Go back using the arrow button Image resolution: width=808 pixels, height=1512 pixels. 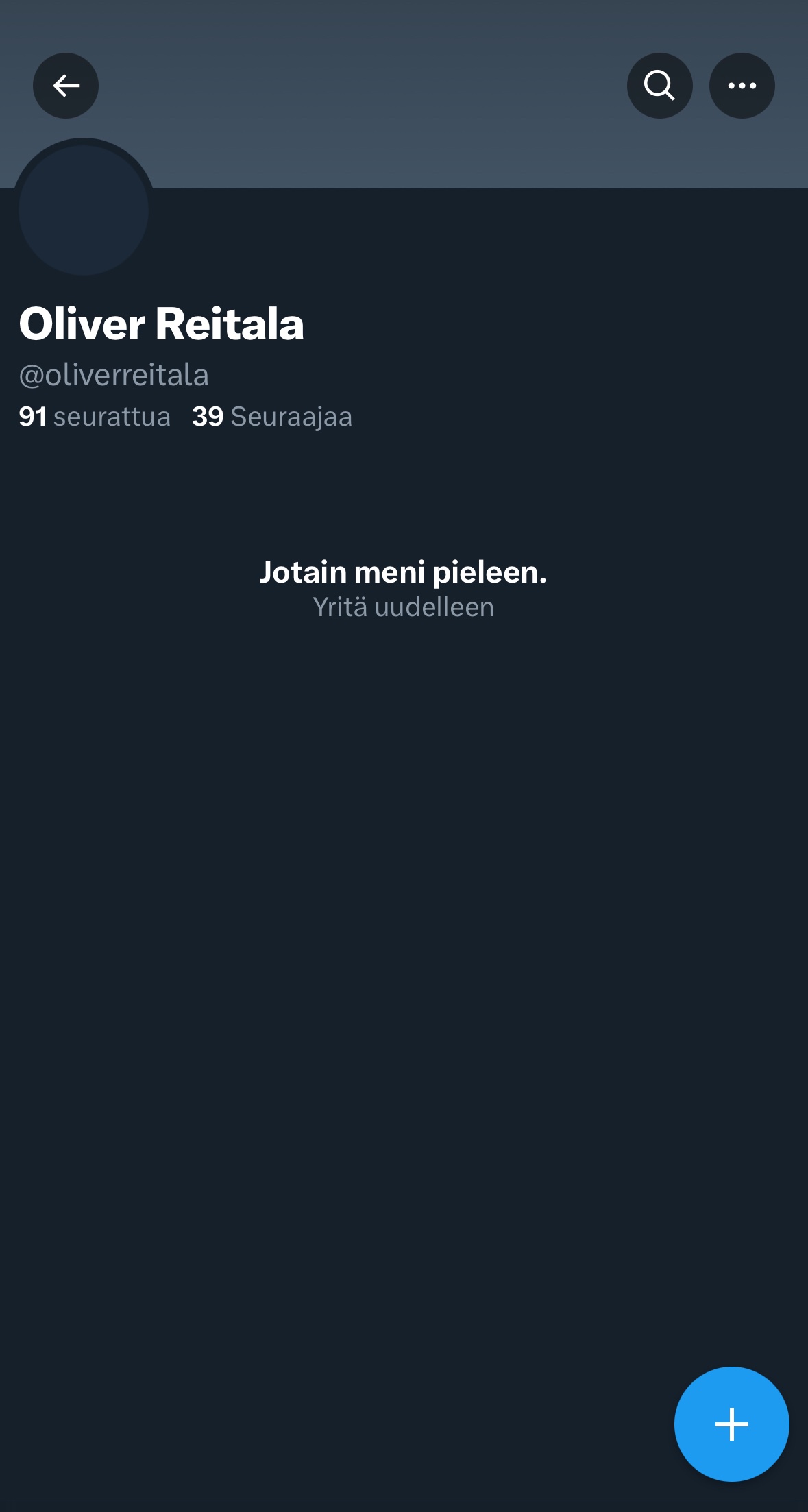pyautogui.click(x=66, y=86)
